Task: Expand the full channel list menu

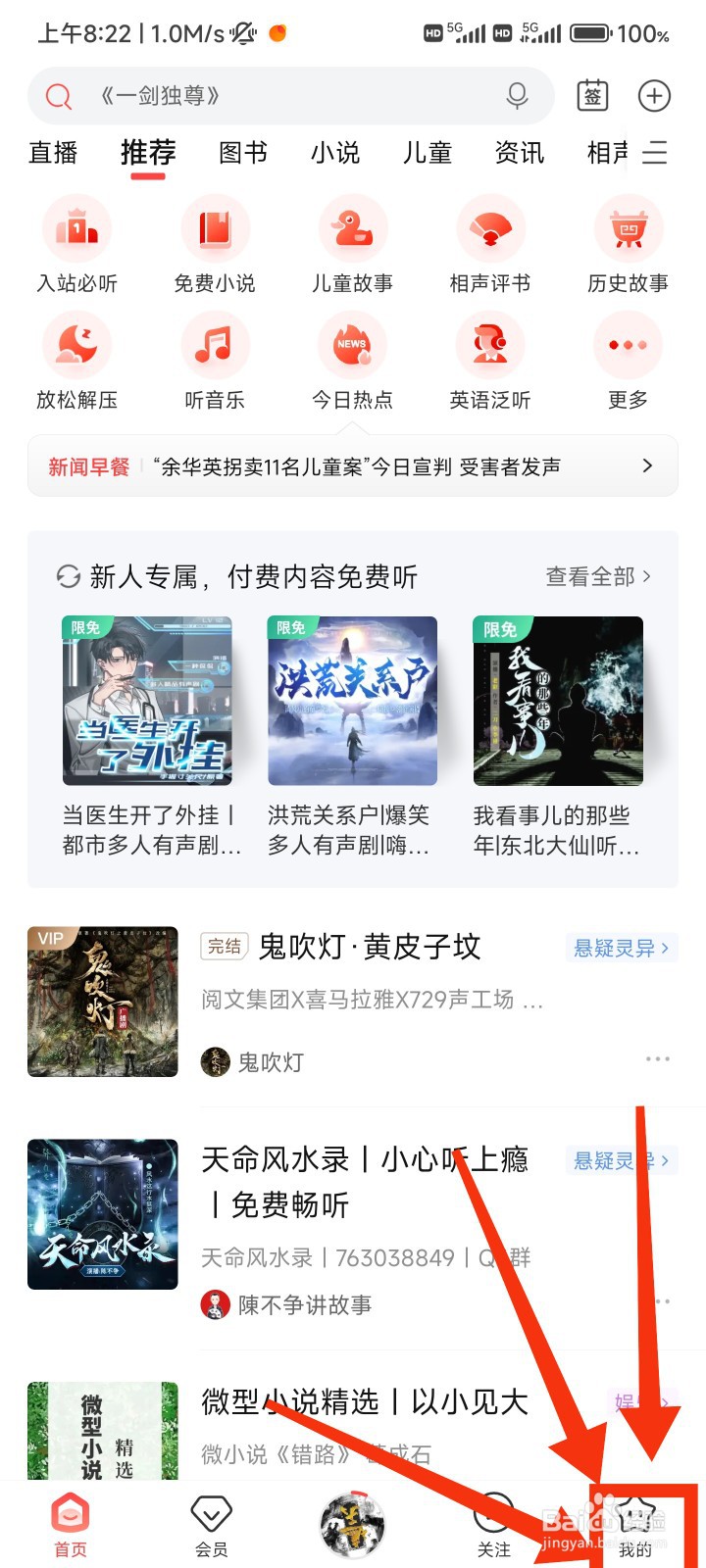Action: click(655, 153)
